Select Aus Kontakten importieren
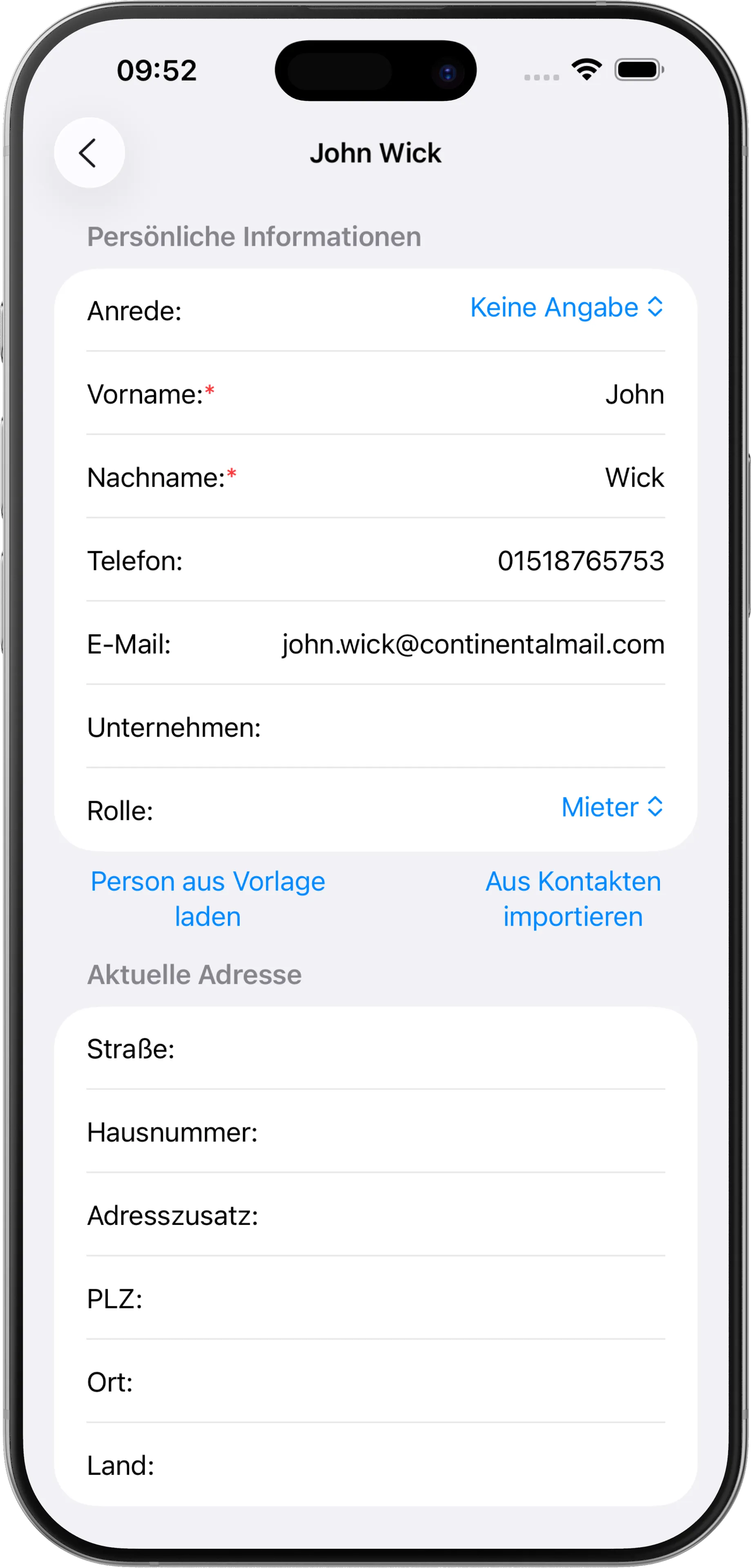This screenshot has height=1568, width=751. coord(573,898)
